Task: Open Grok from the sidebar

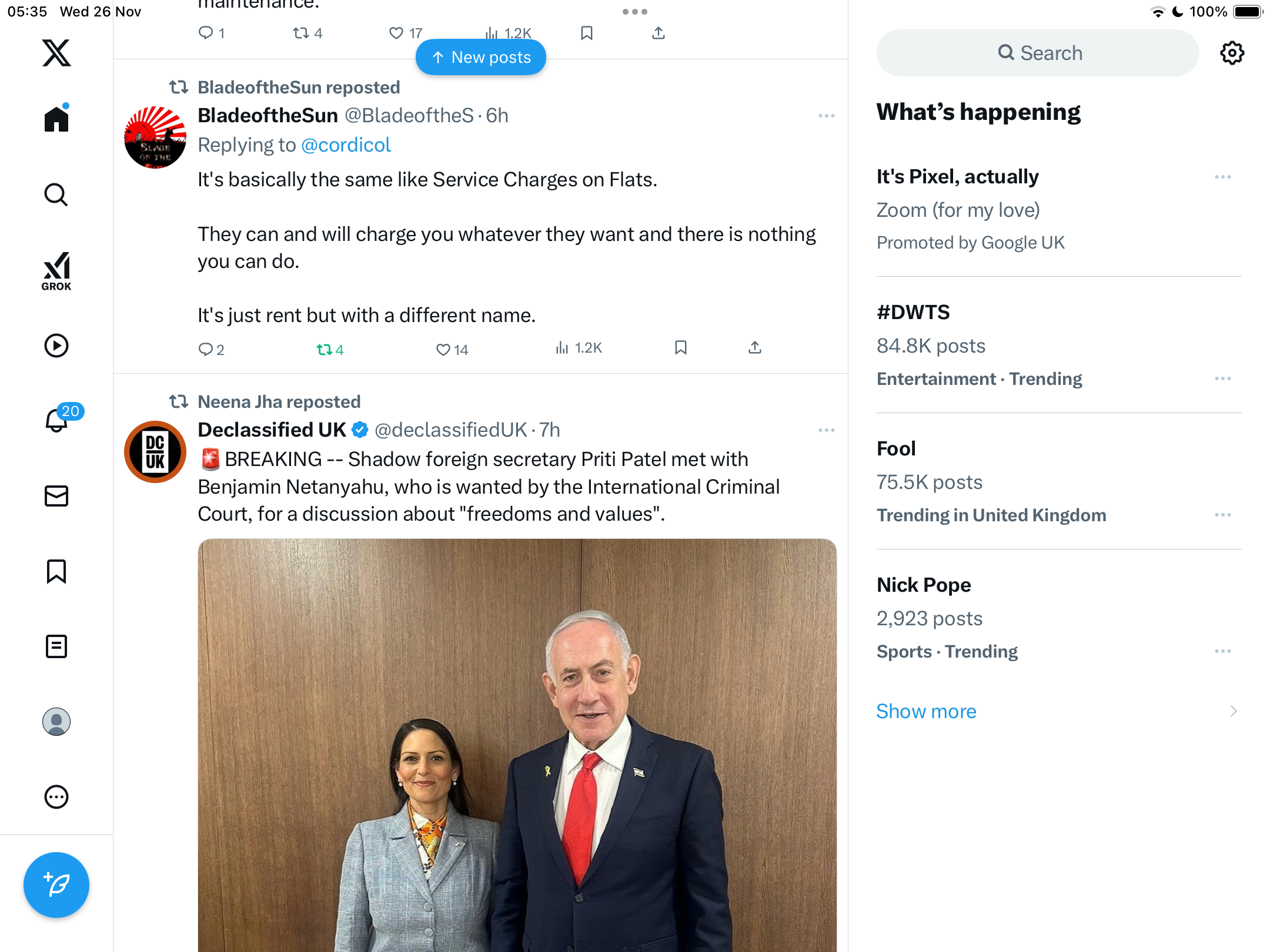Action: point(56,271)
